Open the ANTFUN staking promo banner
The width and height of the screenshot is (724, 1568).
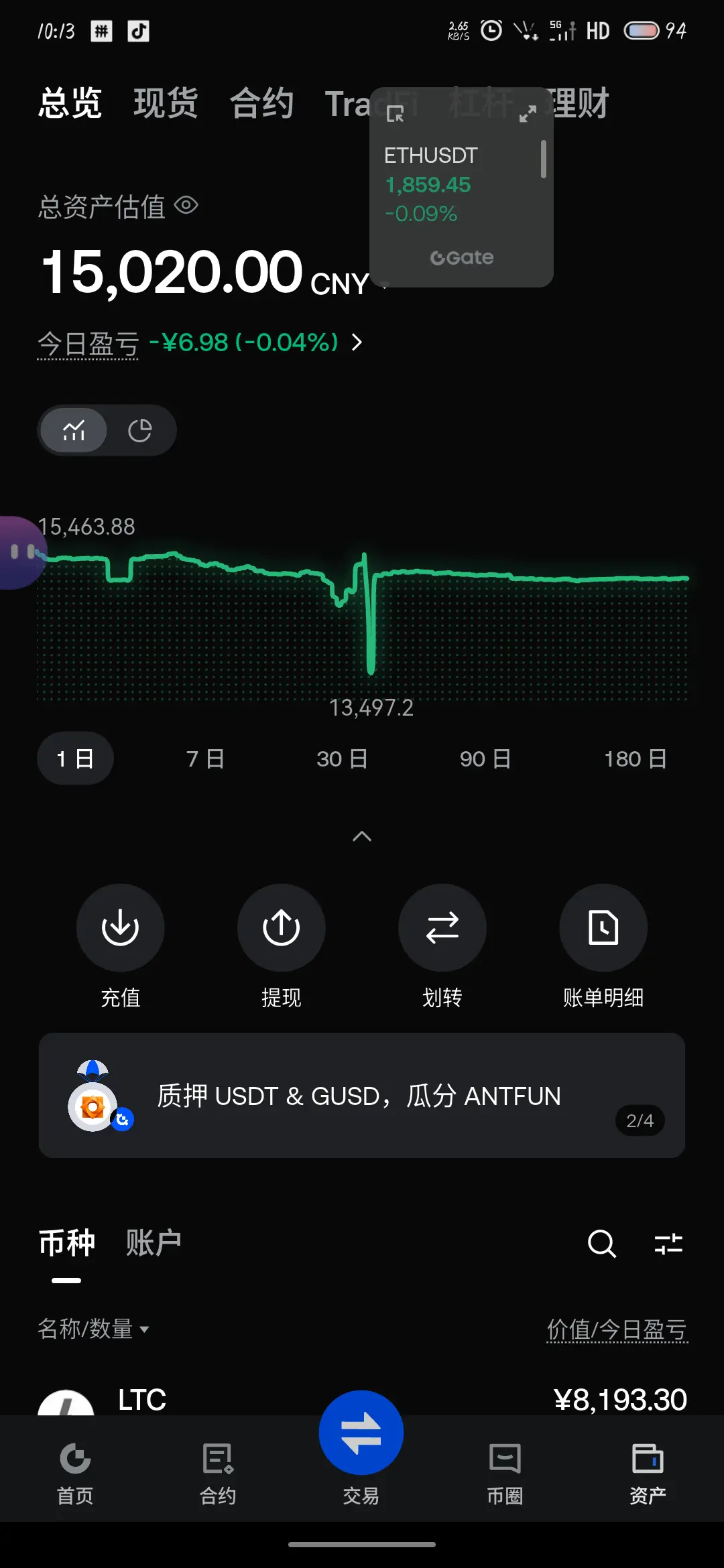(362, 1095)
